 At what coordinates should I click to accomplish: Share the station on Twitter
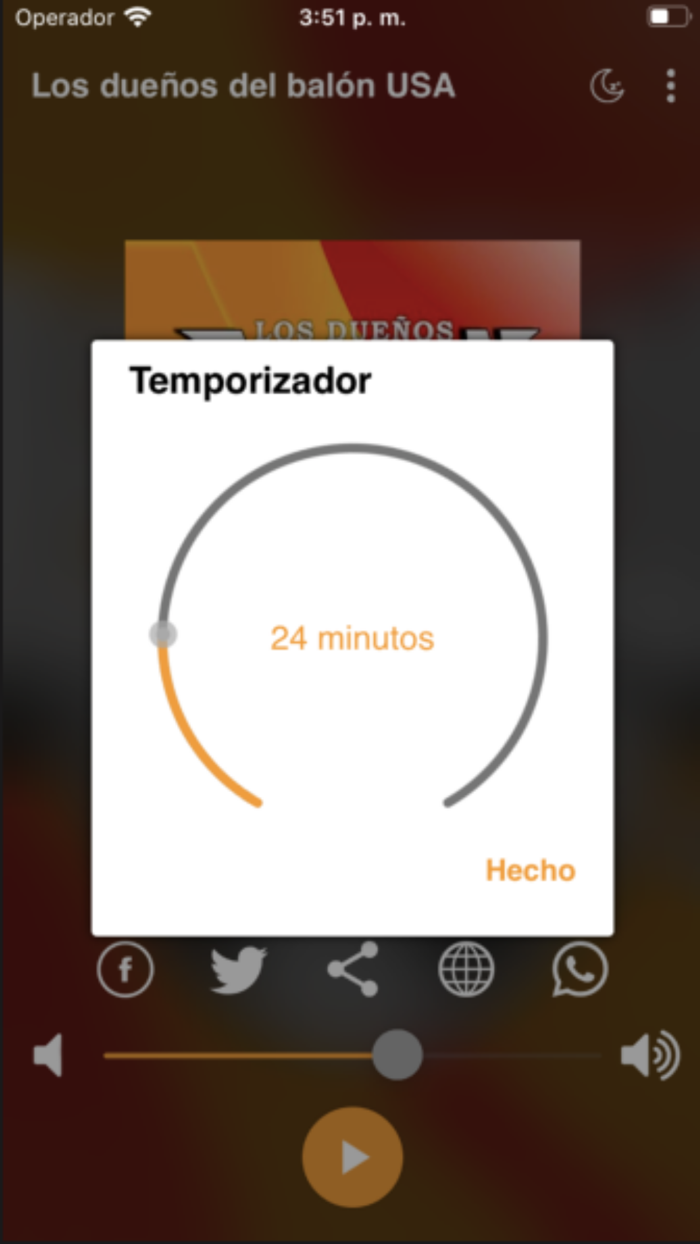point(238,970)
